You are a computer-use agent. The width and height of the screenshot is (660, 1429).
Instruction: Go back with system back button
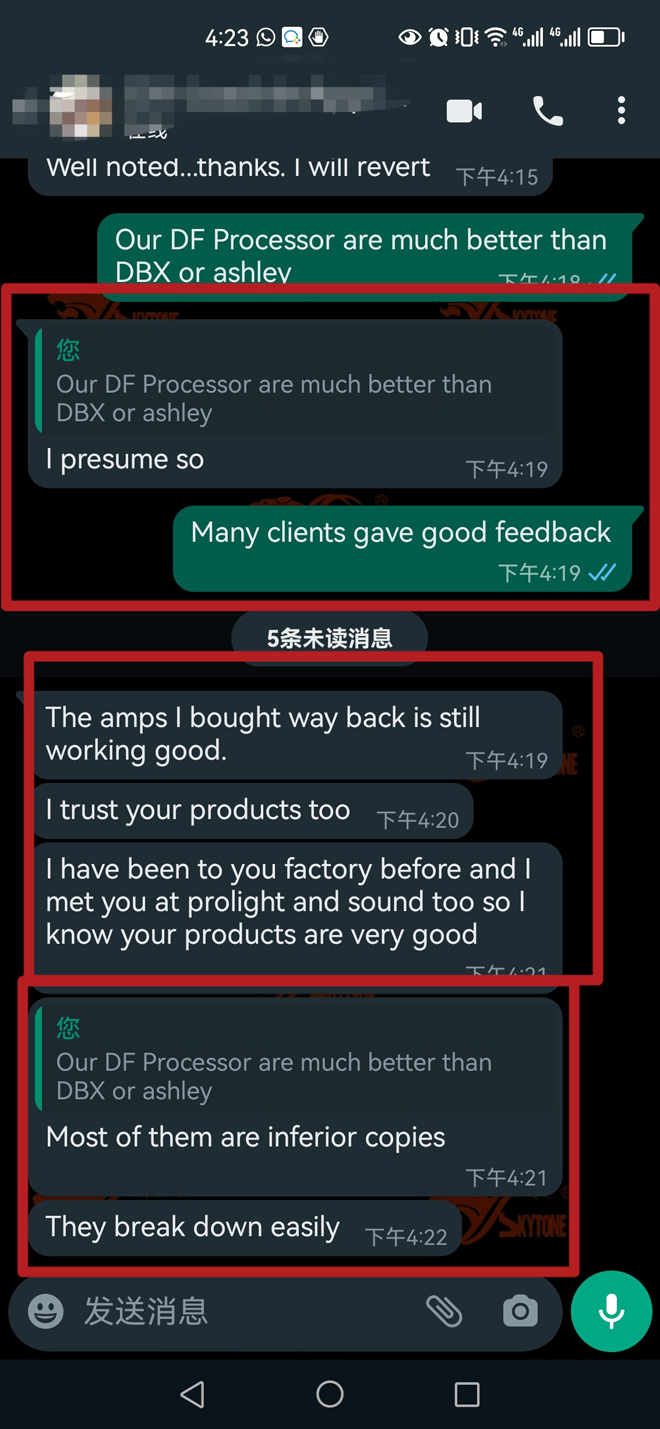pos(193,1394)
